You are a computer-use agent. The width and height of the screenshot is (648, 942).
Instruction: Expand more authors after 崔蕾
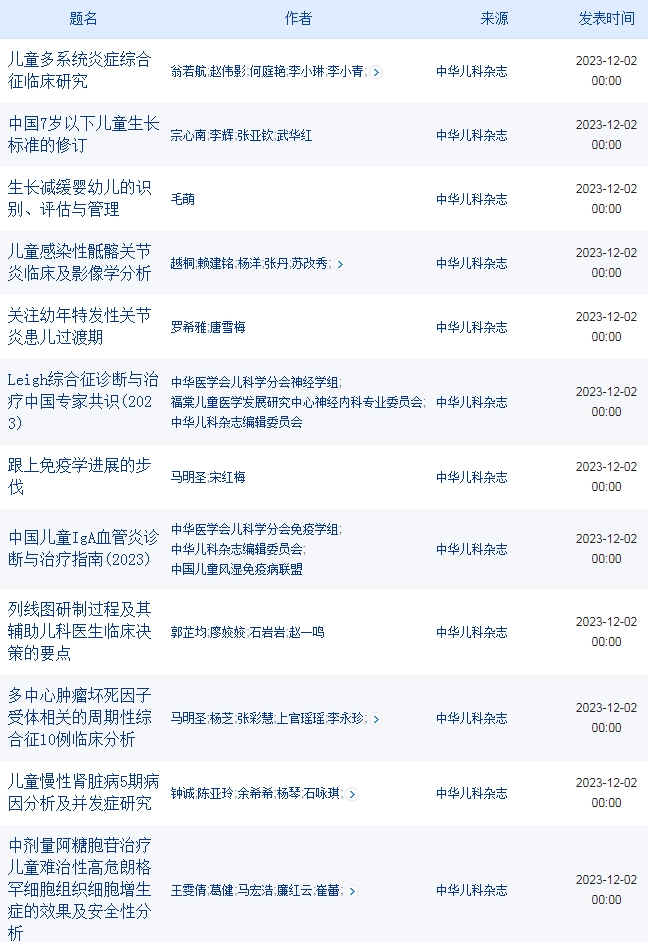tap(352, 891)
